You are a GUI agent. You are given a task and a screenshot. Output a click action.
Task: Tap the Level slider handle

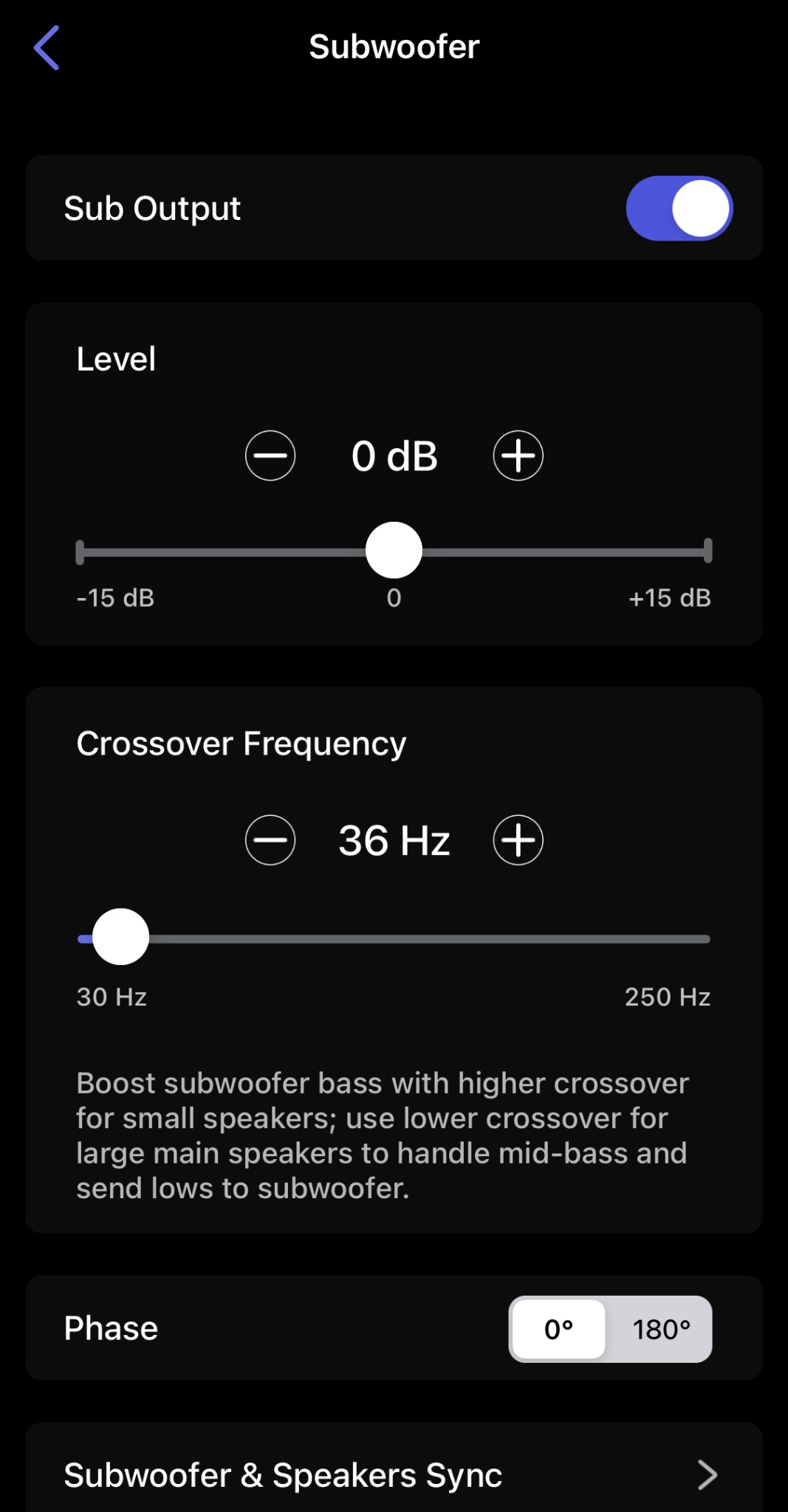tap(394, 551)
